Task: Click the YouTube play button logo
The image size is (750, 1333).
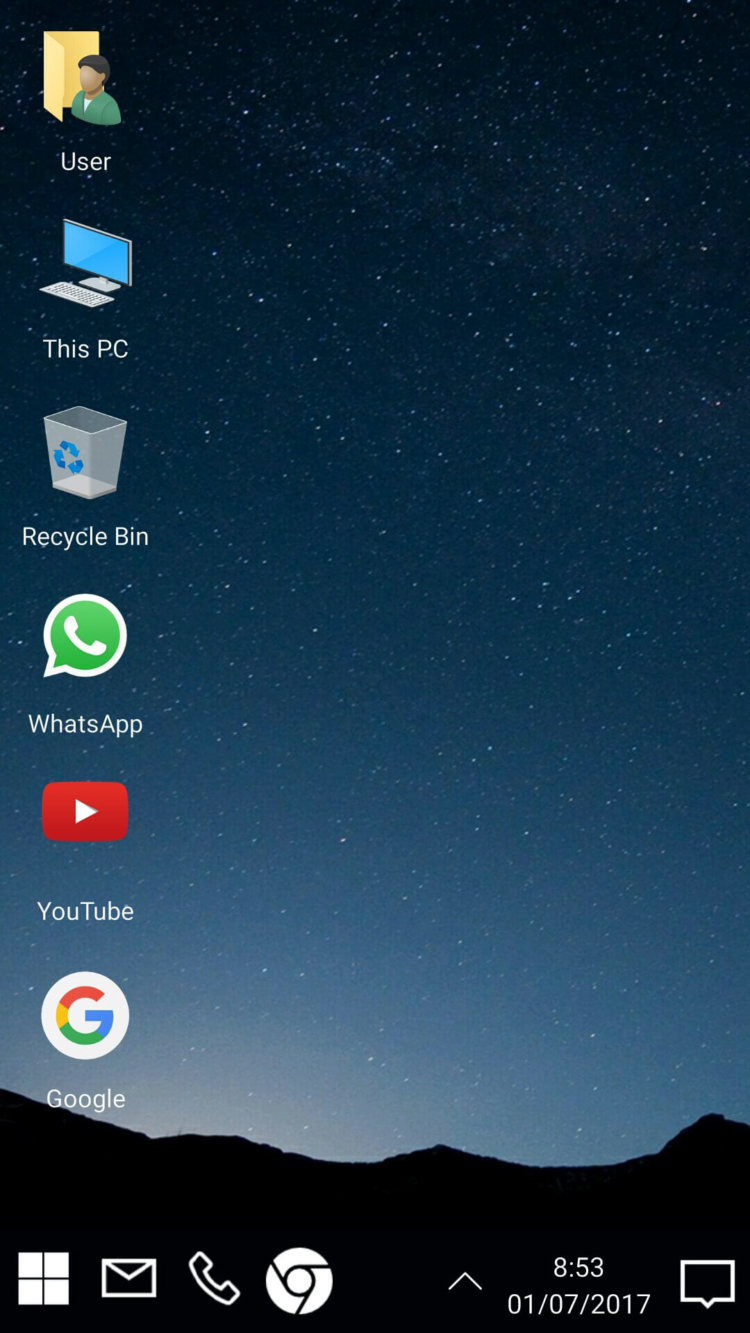Action: [x=85, y=811]
